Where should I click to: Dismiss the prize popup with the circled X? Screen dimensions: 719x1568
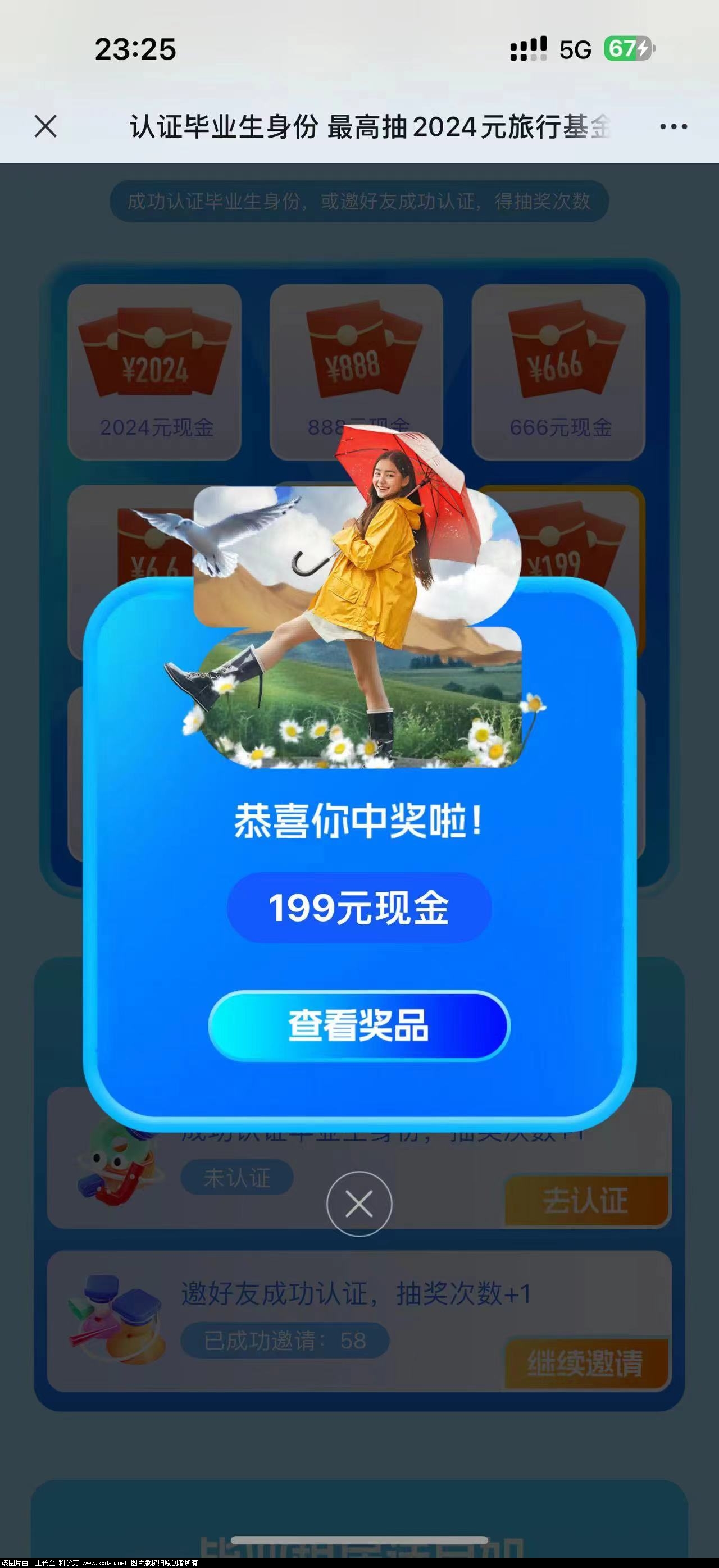(x=359, y=1204)
